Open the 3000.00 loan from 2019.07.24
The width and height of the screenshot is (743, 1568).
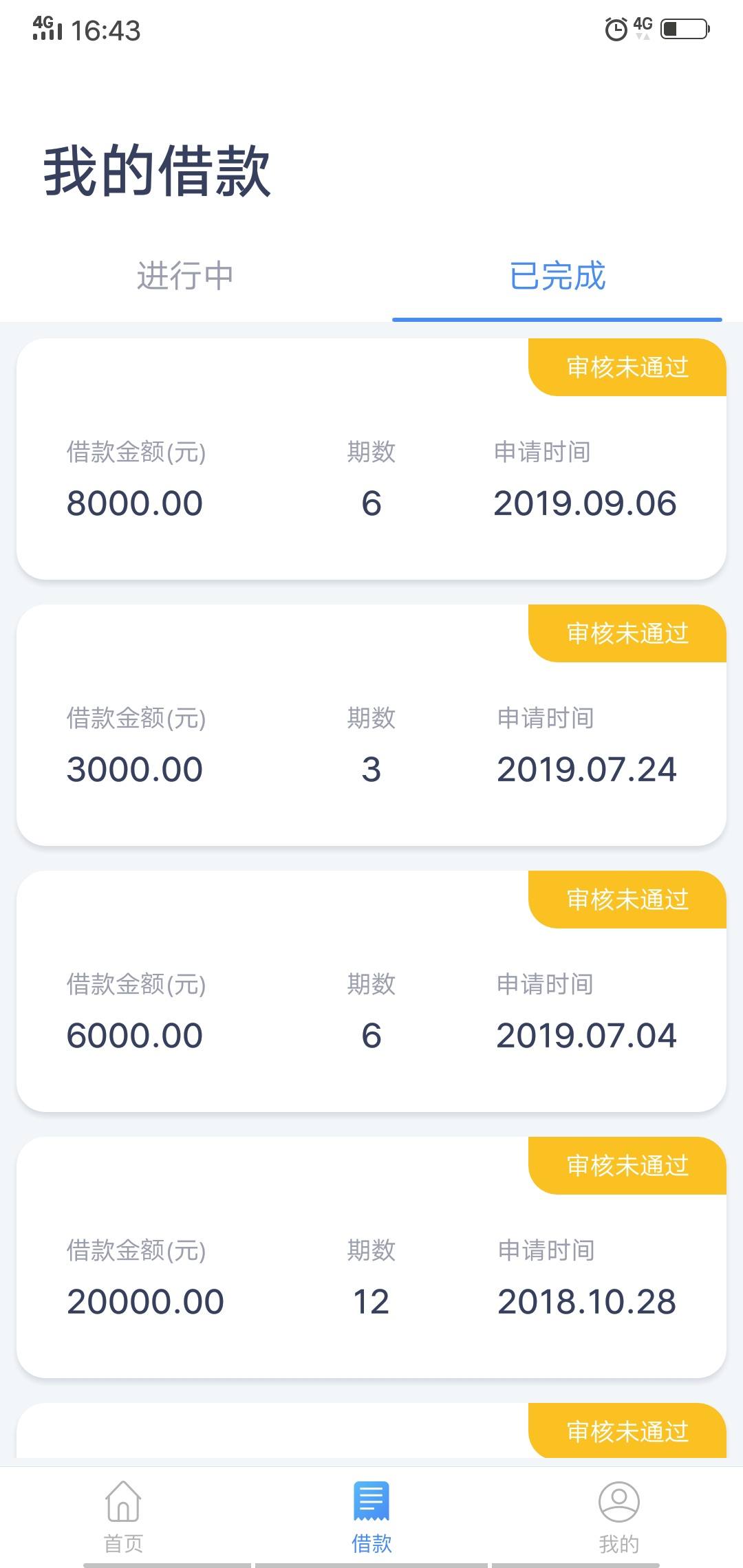point(371,725)
